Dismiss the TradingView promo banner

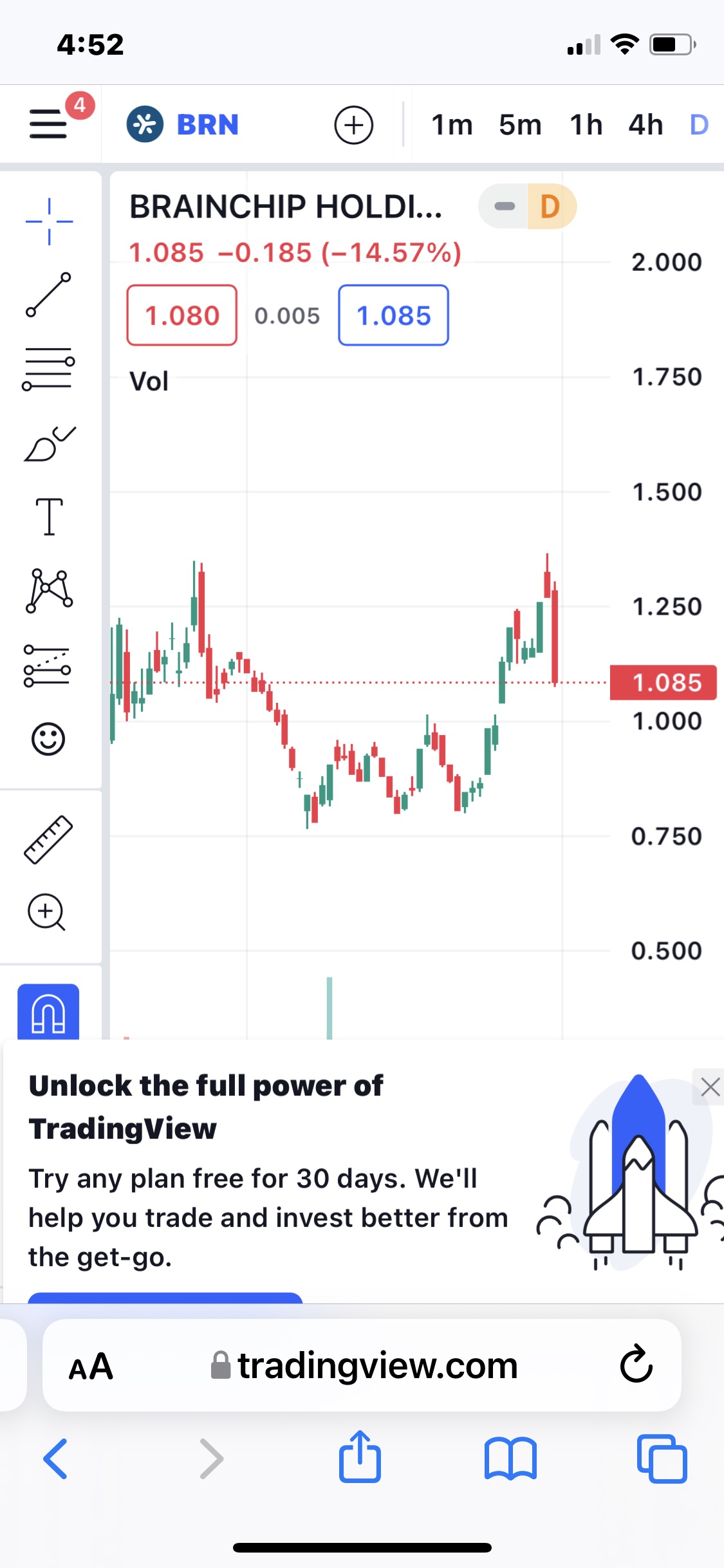710,1087
